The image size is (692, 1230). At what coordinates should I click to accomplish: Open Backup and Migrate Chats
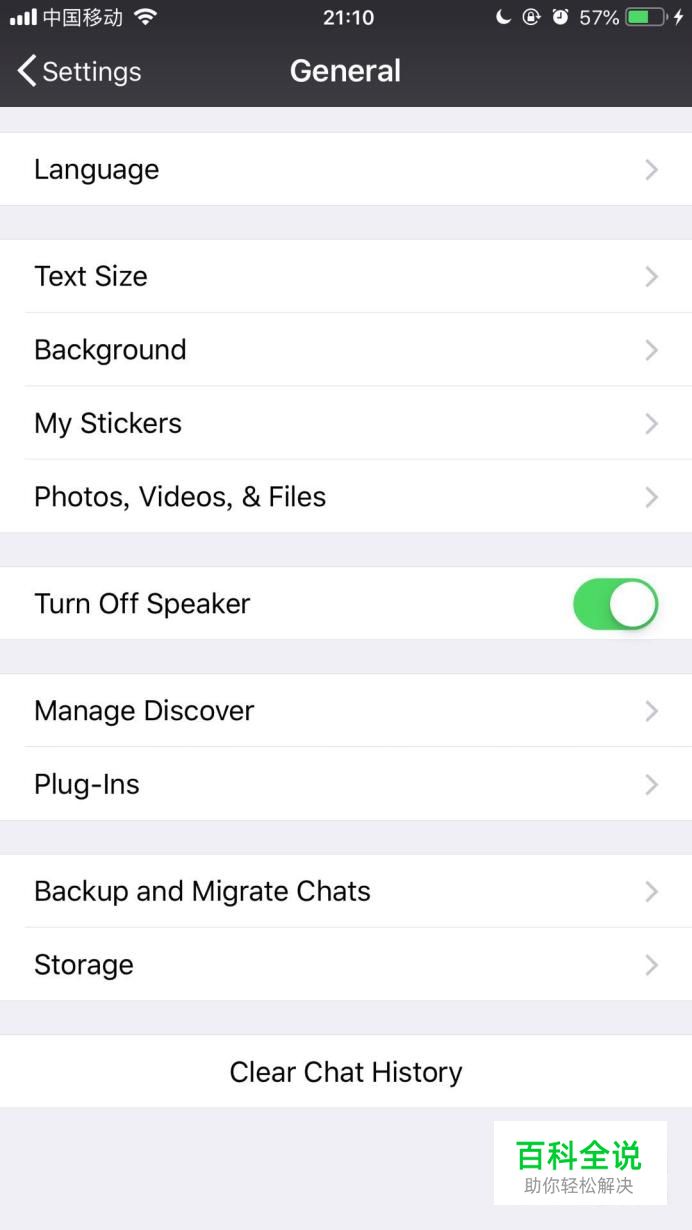[x=346, y=891]
